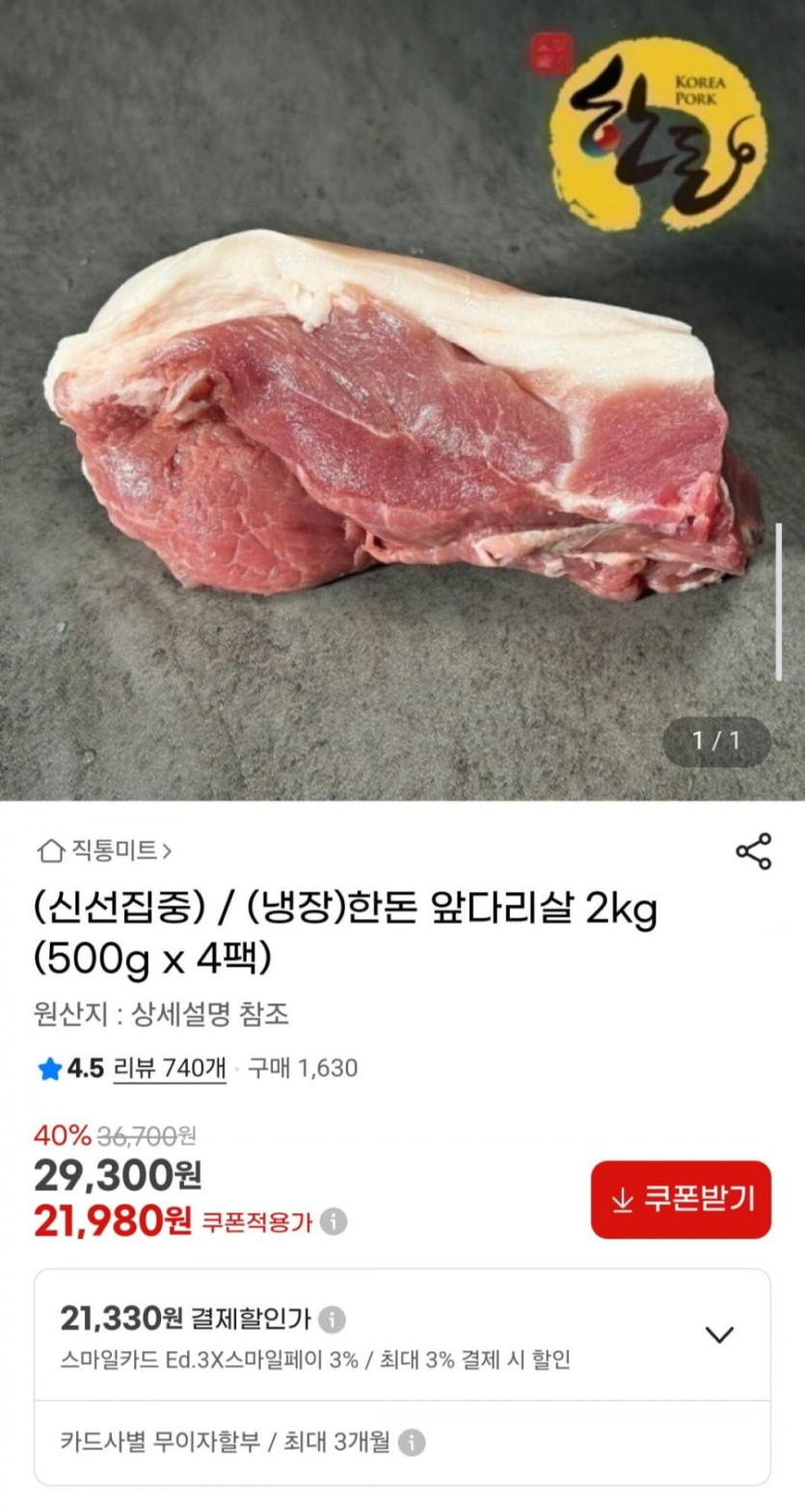
Task: Open the share icon at top right
Action: point(751,851)
